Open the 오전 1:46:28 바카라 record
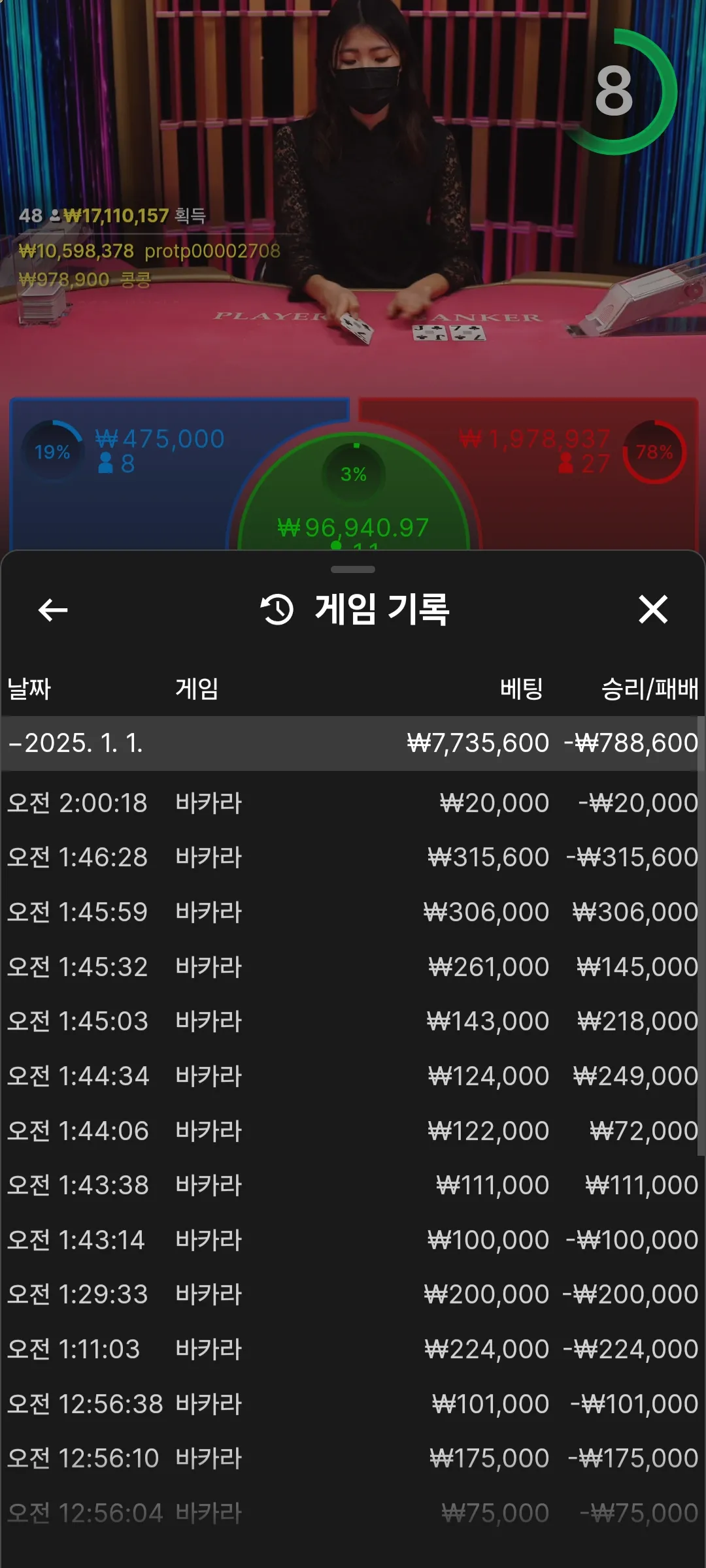Viewport: 706px width, 1568px height. pyautogui.click(x=353, y=857)
